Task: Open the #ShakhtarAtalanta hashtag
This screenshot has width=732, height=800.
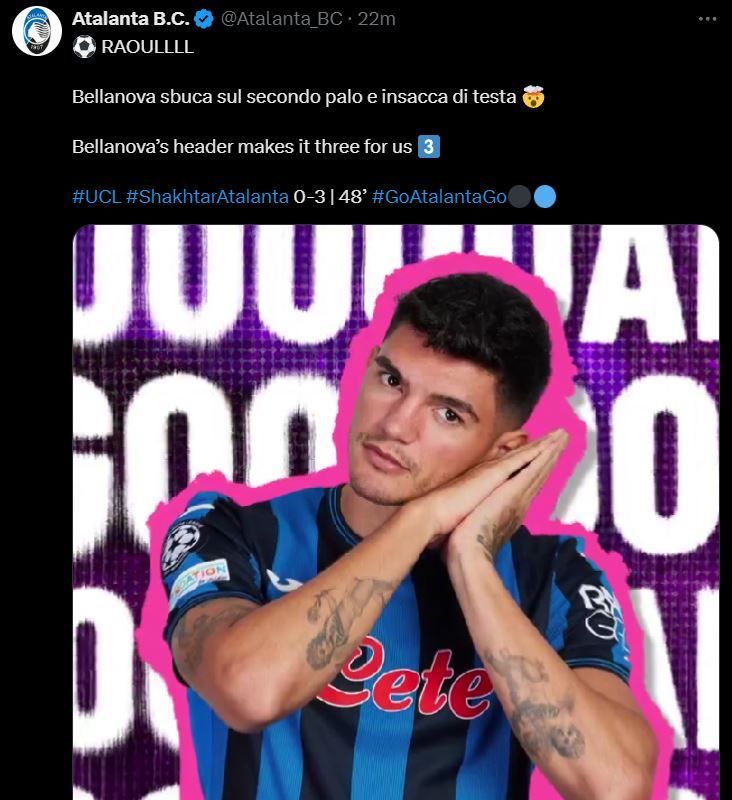Action: coord(207,197)
